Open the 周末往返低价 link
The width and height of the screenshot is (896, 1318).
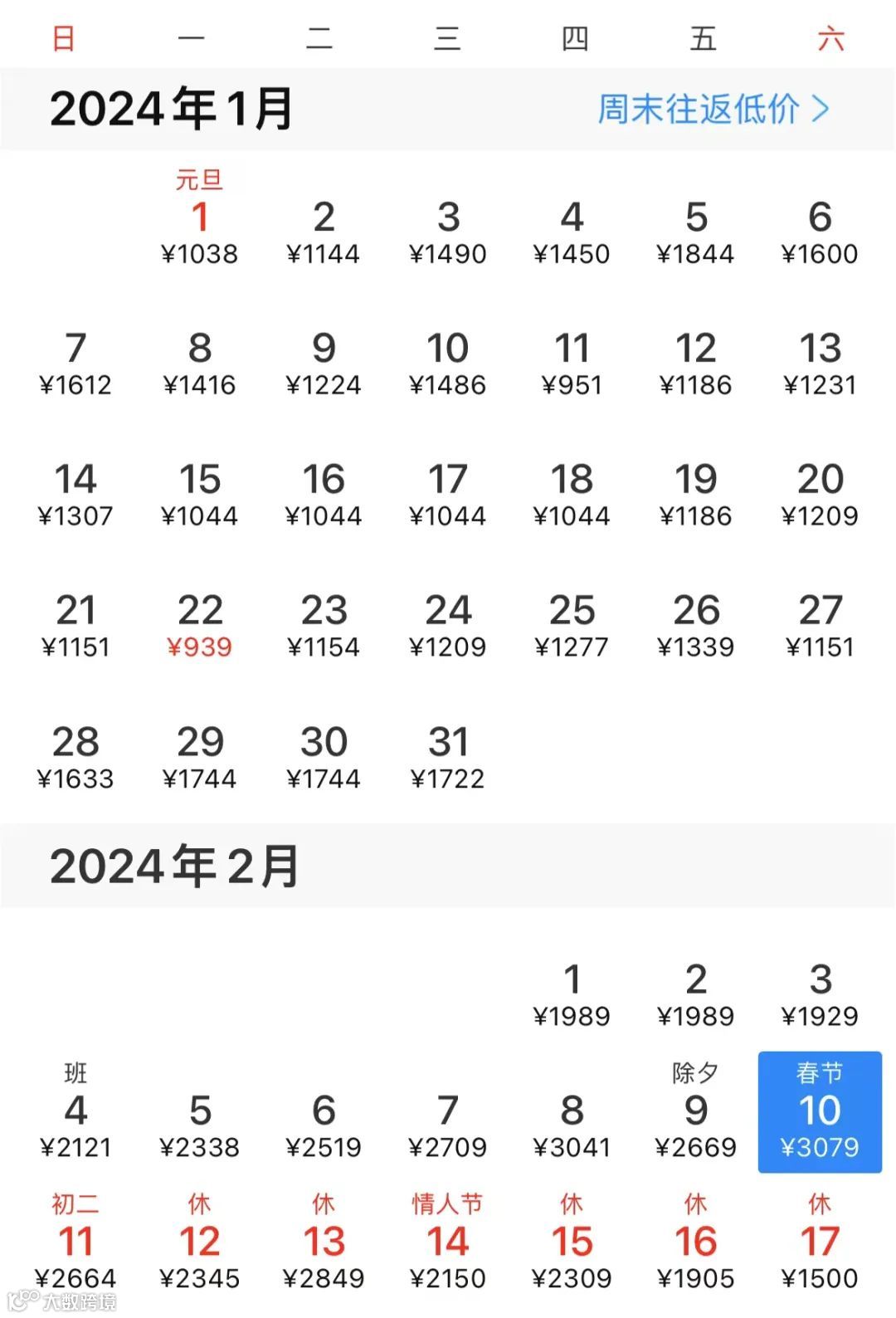point(713,109)
